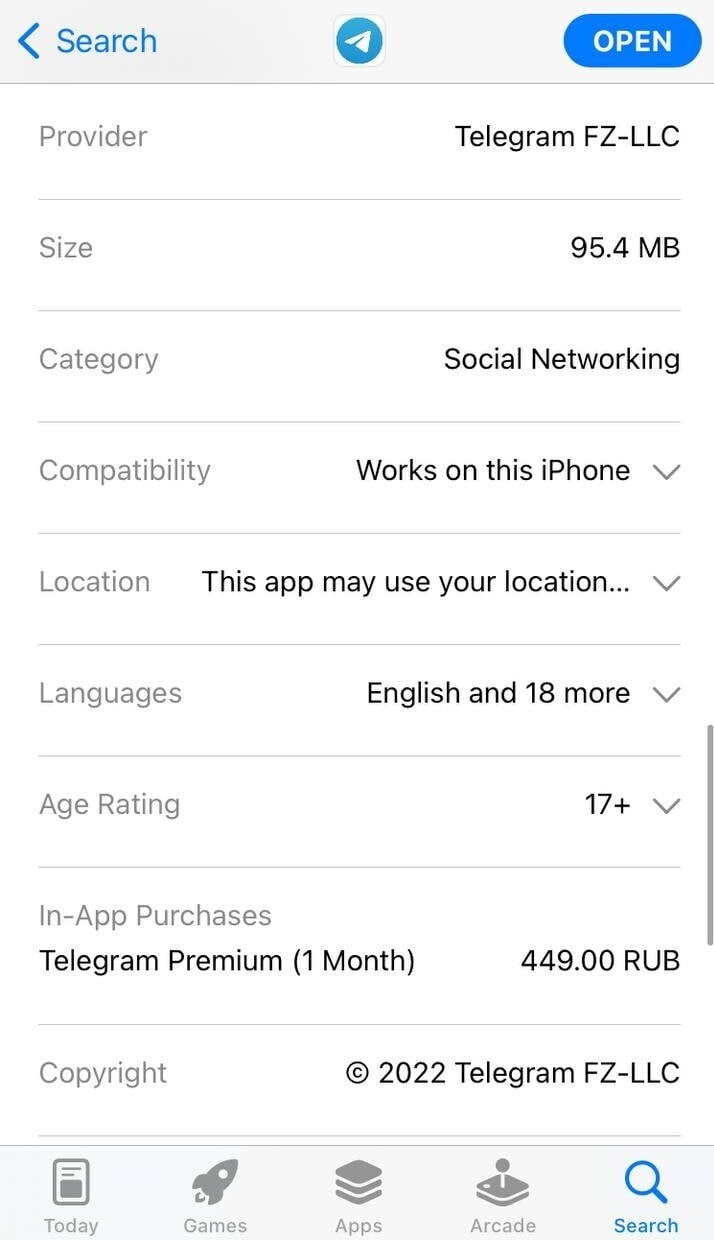Switch to the Games tab
This screenshot has height=1240, width=714.
[x=215, y=1196]
